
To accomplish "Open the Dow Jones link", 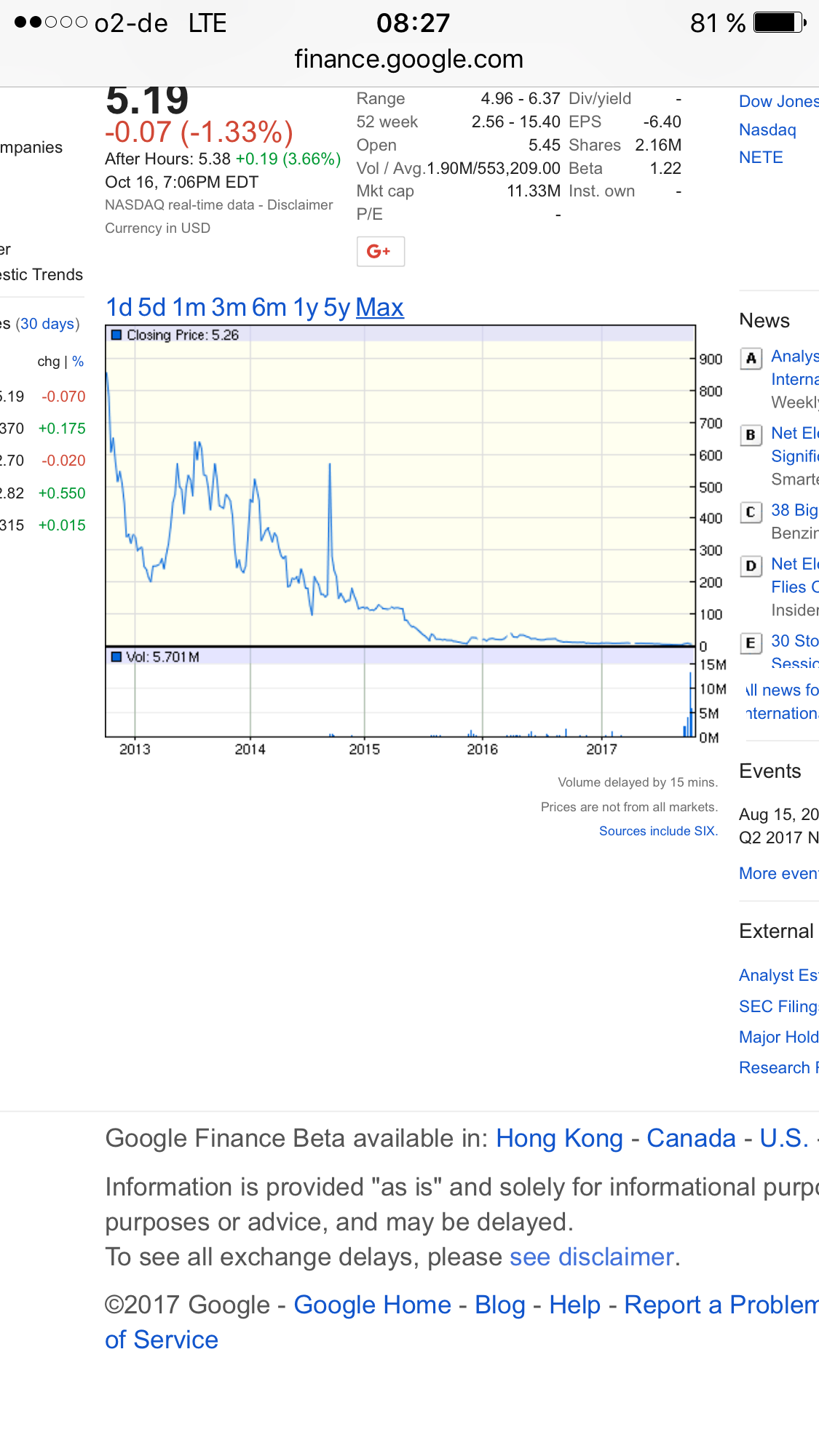I will [778, 102].
